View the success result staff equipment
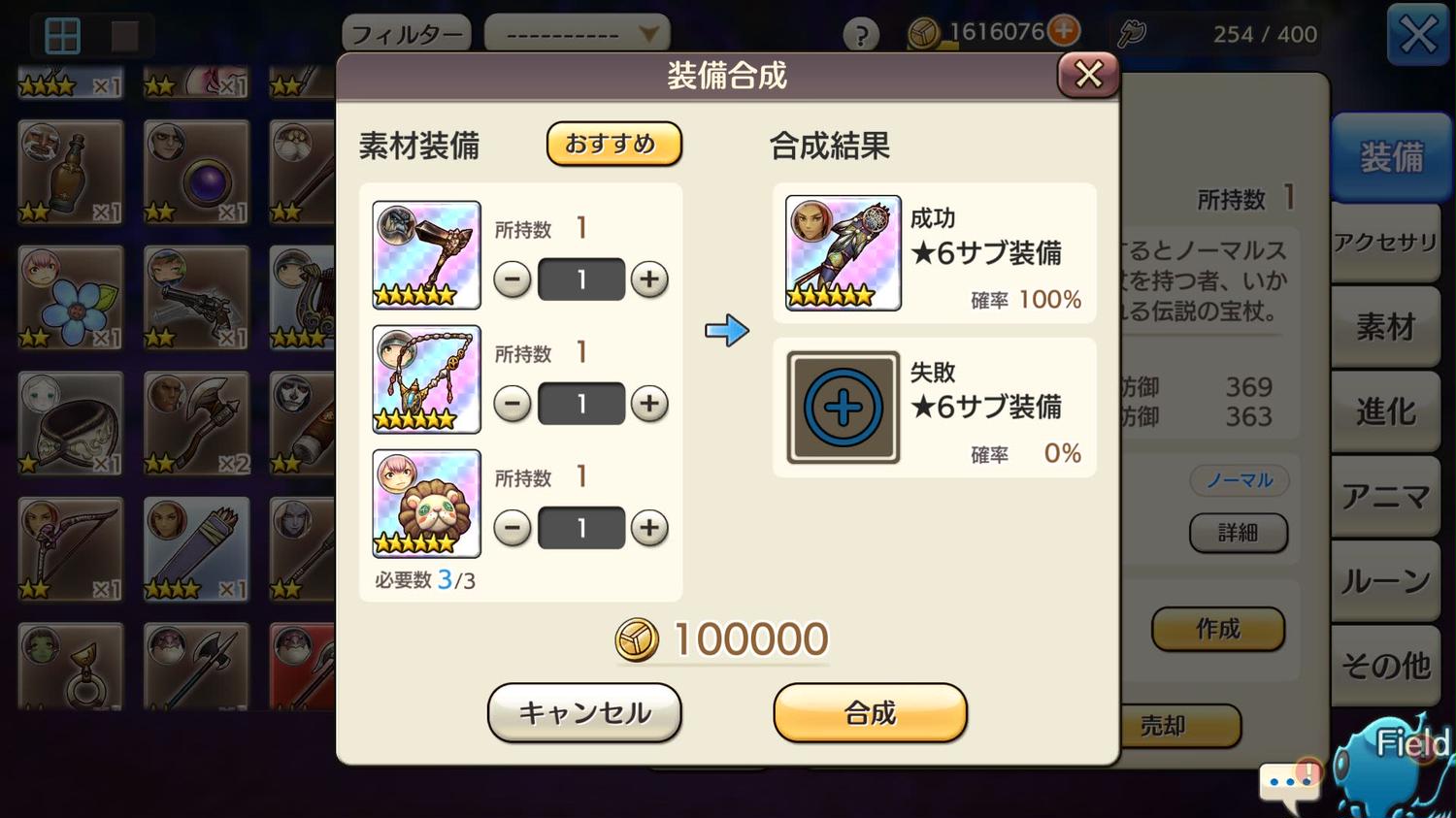 pos(843,253)
